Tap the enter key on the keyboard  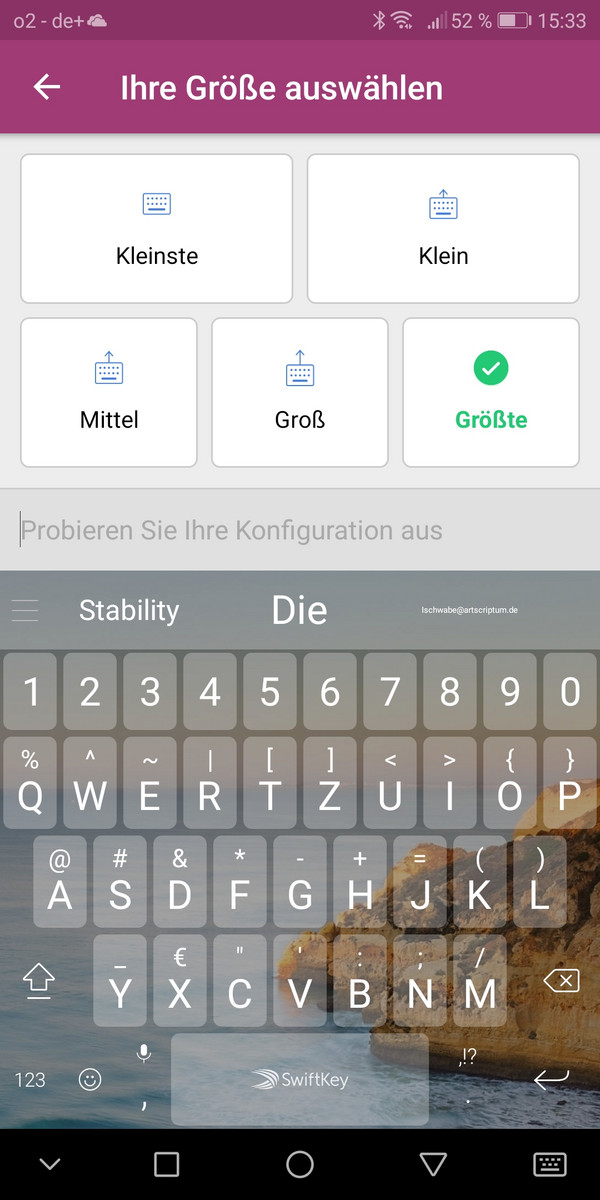[551, 1079]
